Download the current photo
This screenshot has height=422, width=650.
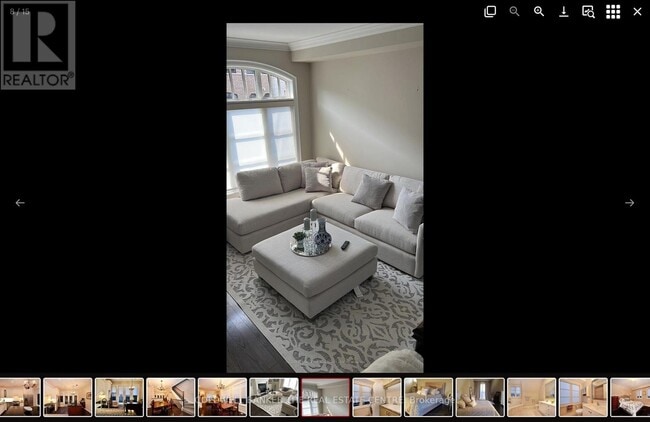(x=564, y=12)
